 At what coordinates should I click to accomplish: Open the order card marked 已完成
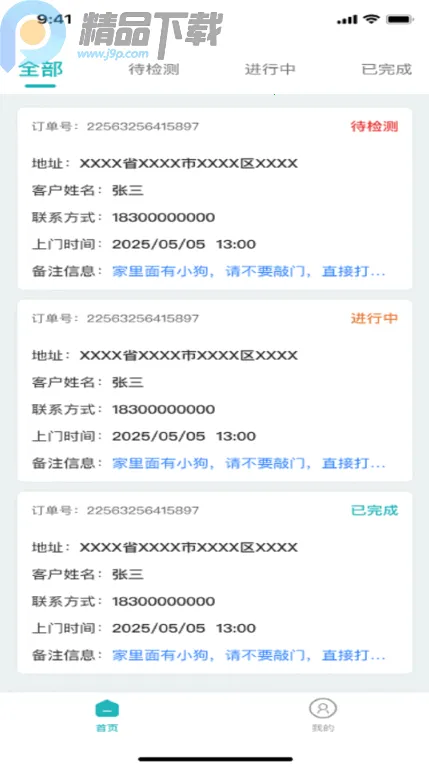[215, 583]
